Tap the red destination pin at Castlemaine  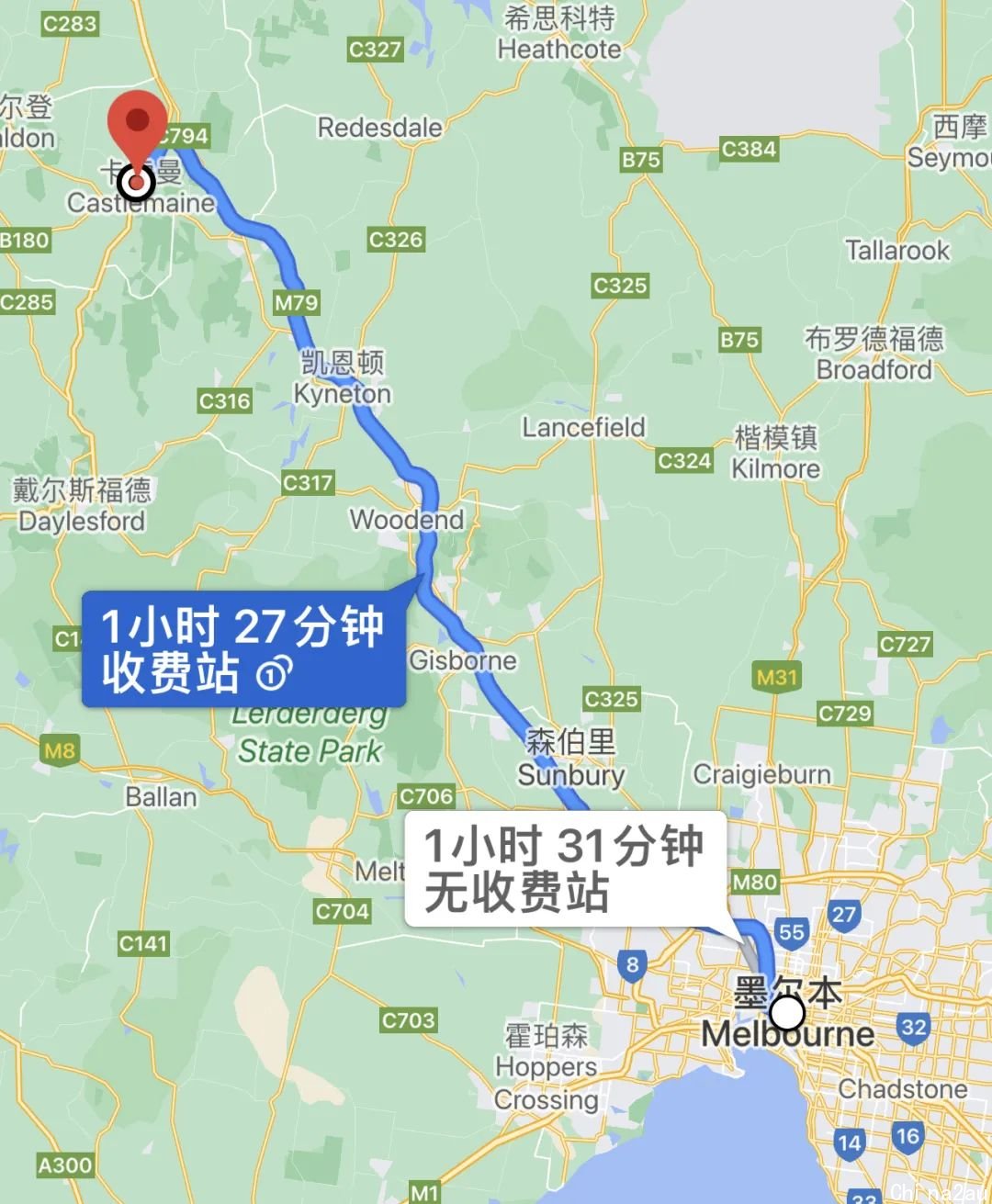pos(138,129)
